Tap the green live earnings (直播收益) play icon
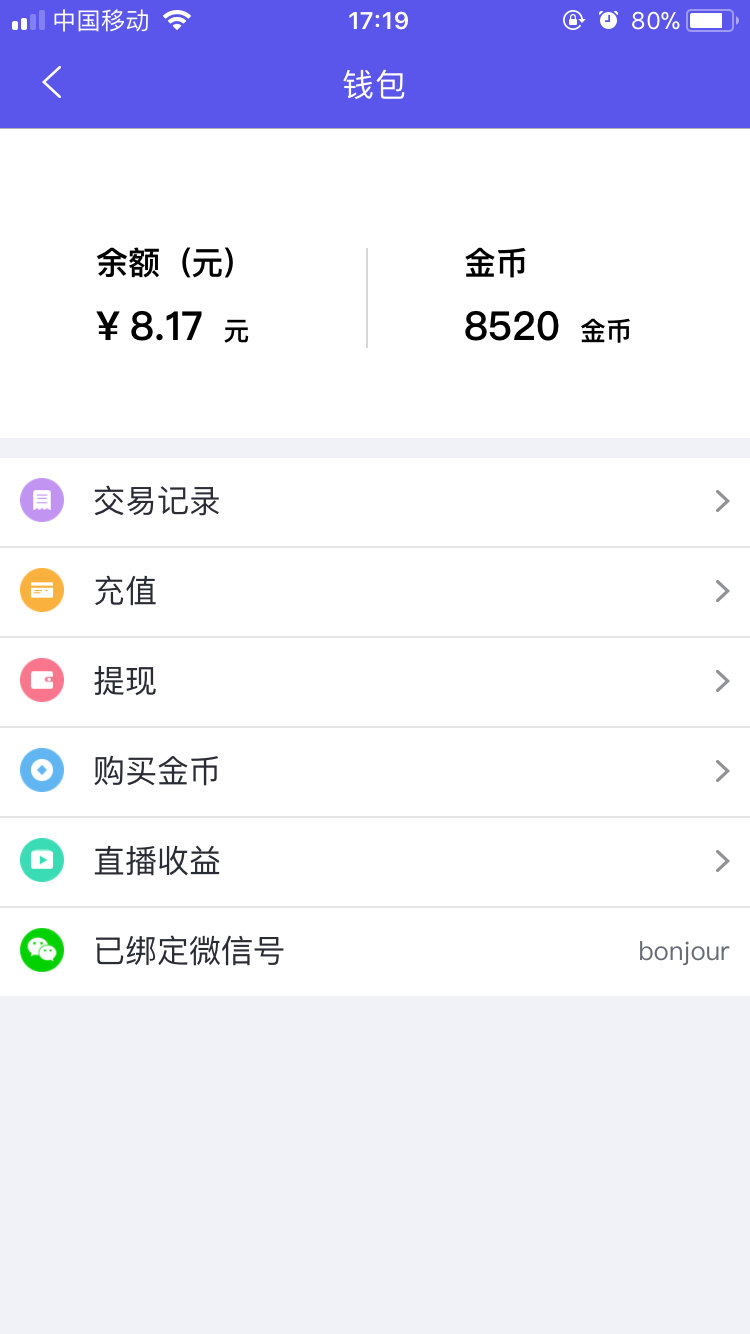 tap(41, 861)
